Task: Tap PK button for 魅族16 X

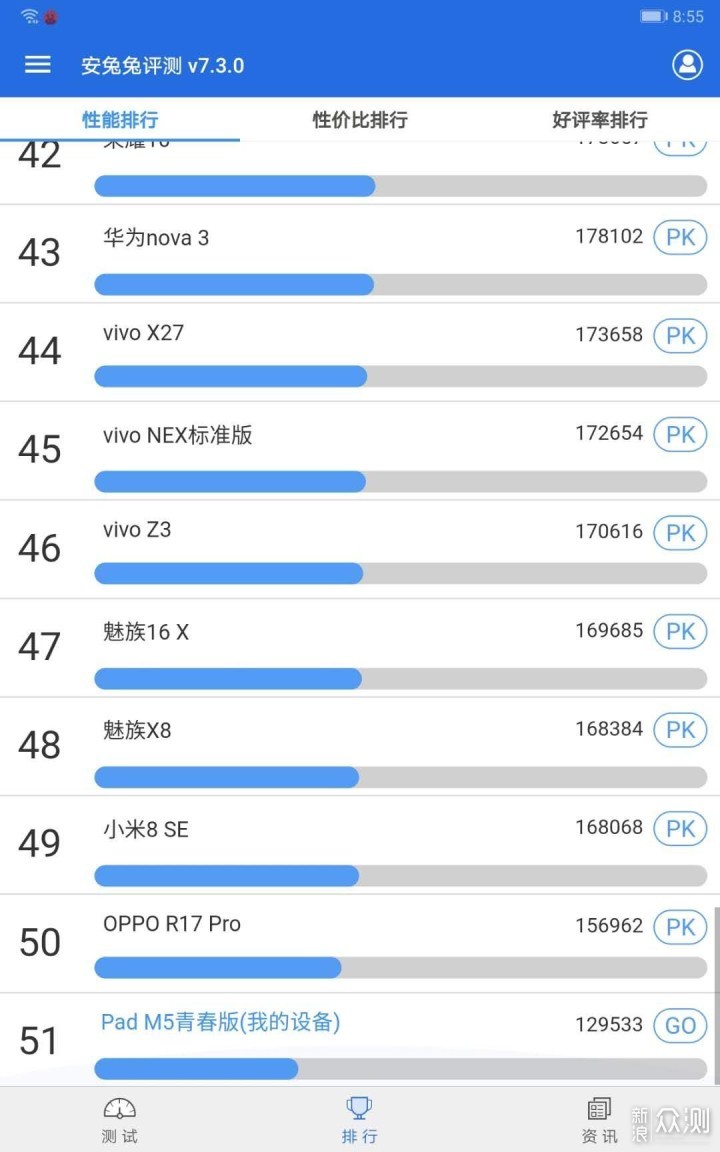Action: tap(680, 631)
